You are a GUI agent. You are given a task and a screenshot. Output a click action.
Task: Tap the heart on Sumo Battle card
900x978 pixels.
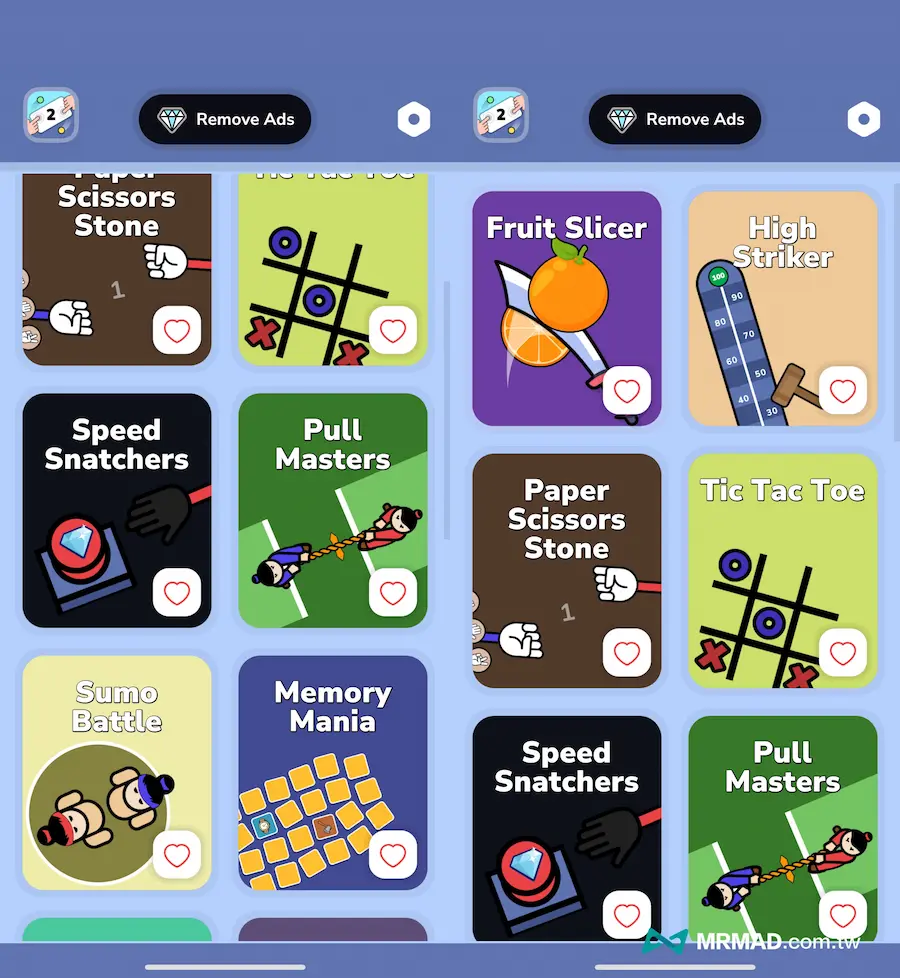click(x=177, y=855)
